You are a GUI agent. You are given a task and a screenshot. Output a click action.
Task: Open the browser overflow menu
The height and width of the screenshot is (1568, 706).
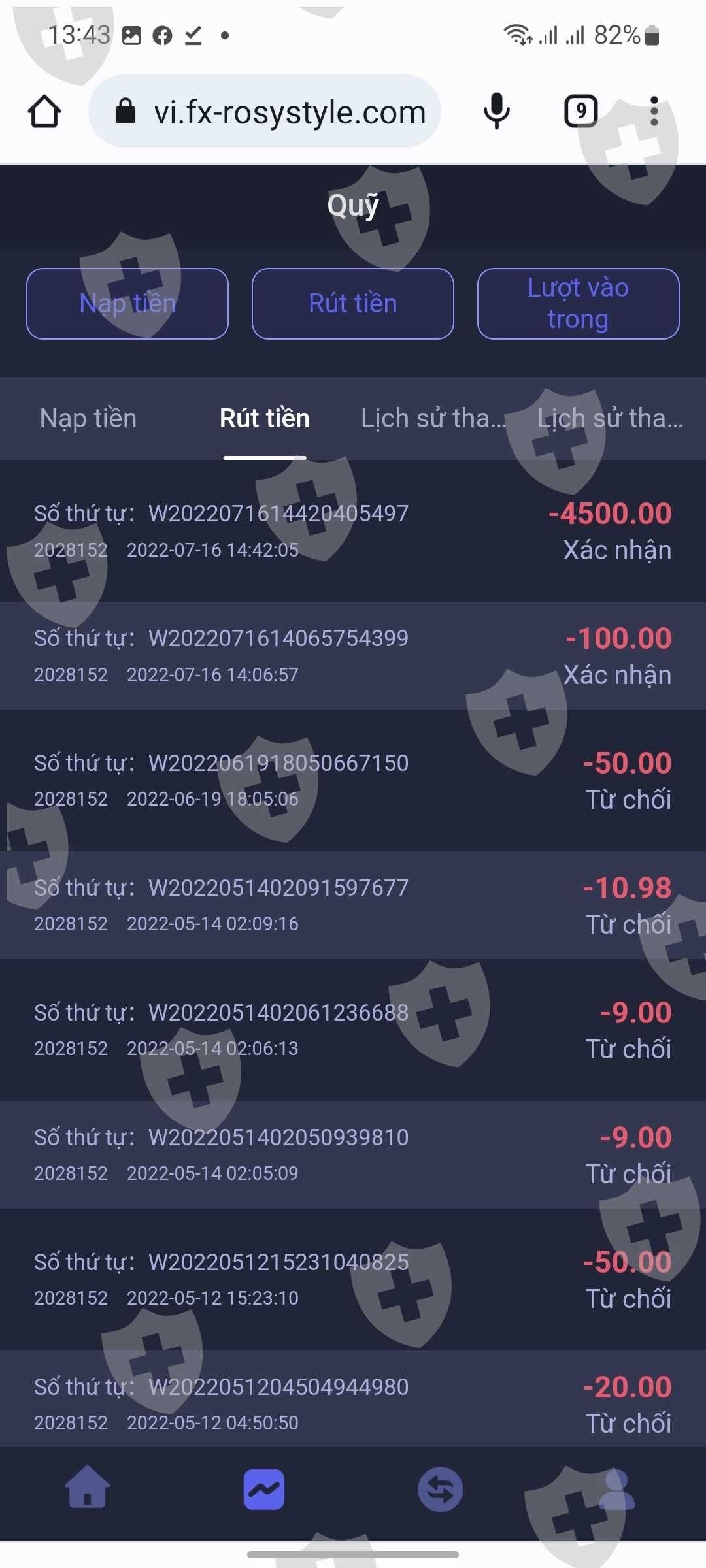click(x=654, y=112)
